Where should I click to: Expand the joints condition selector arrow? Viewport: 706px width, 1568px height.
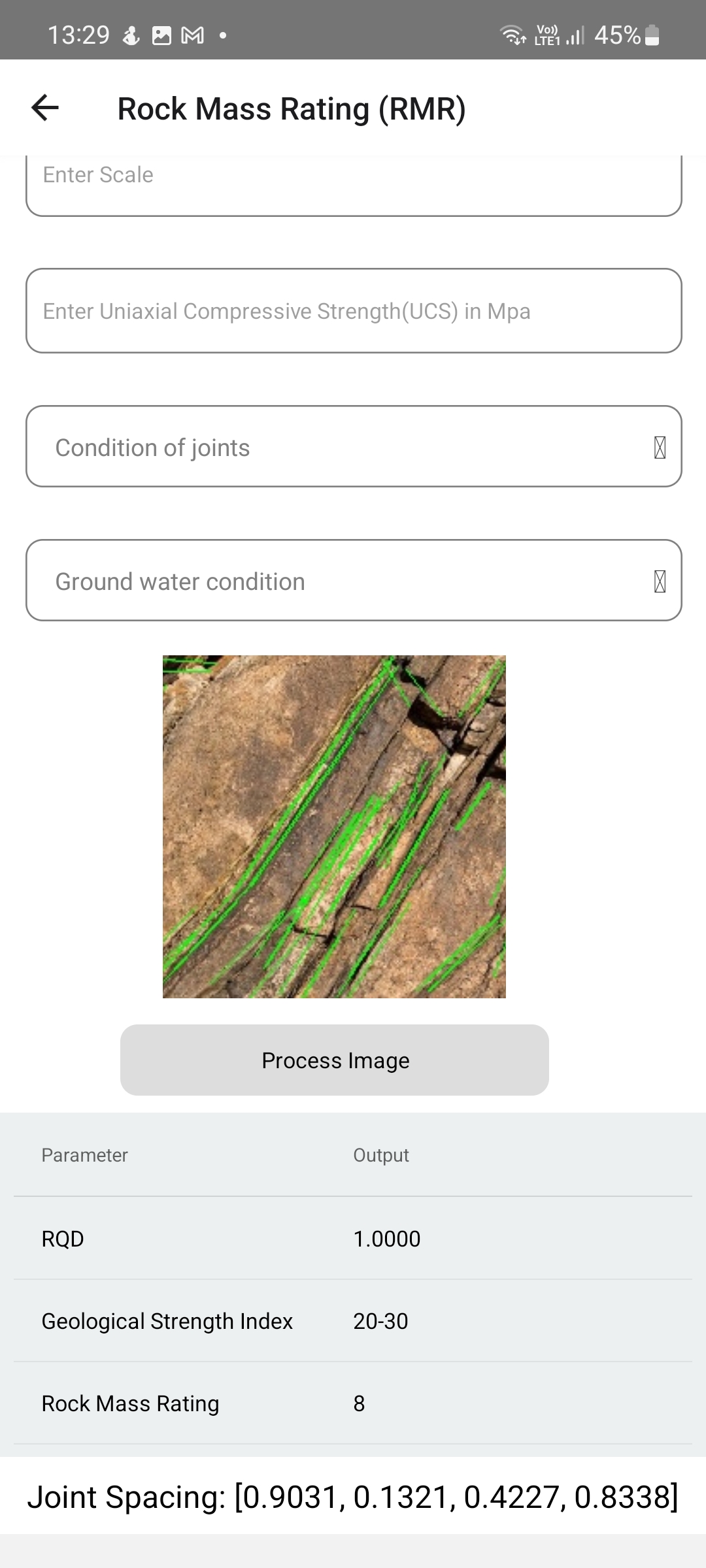[660, 446]
